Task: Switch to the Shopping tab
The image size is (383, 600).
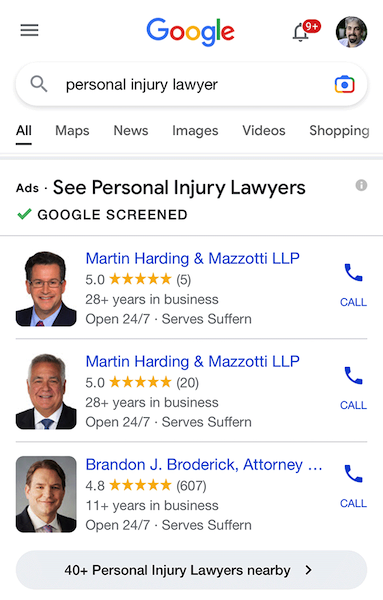Action: point(339,130)
